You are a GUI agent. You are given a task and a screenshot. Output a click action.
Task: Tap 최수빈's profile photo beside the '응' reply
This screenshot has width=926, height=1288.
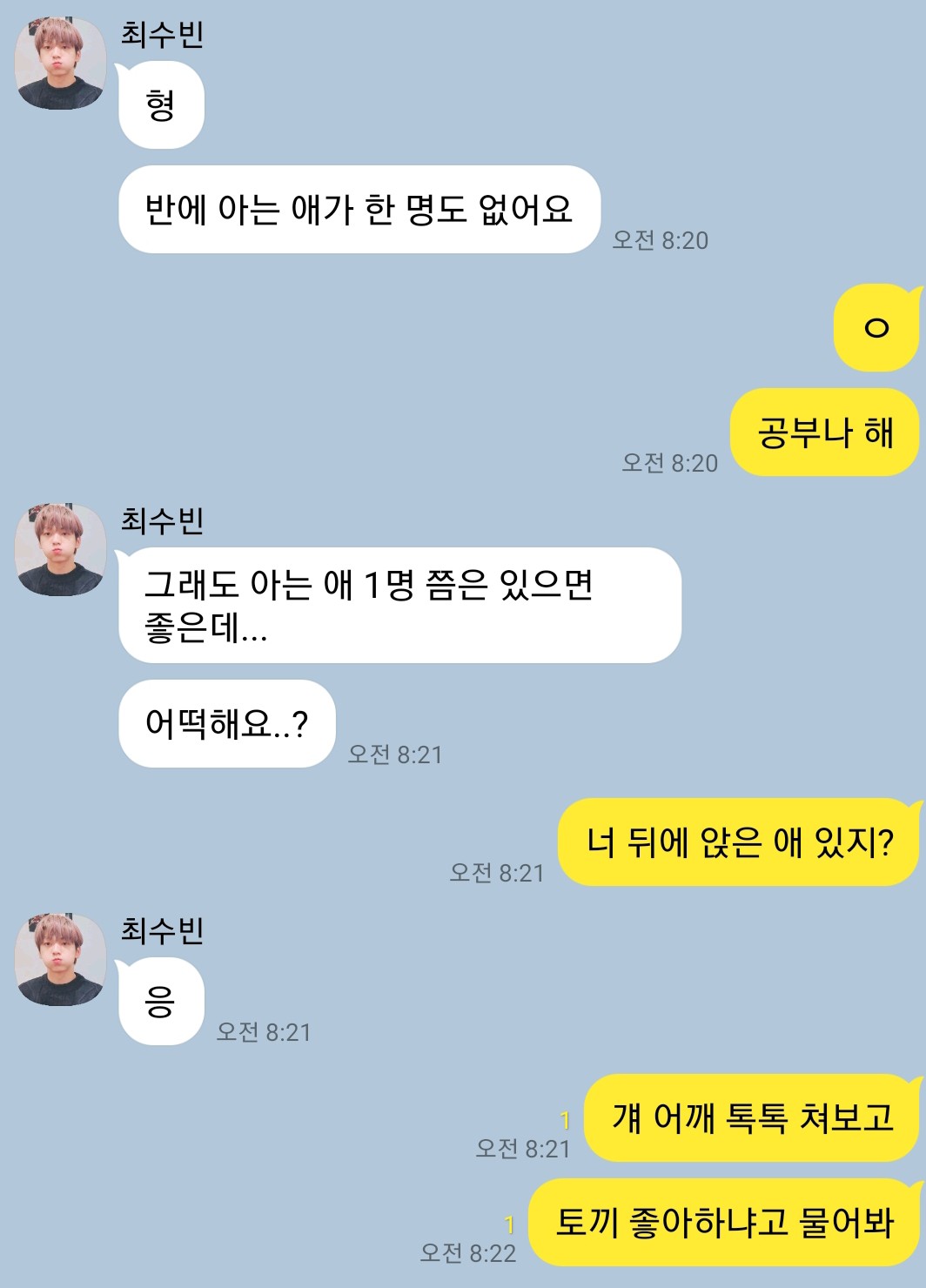point(60,960)
